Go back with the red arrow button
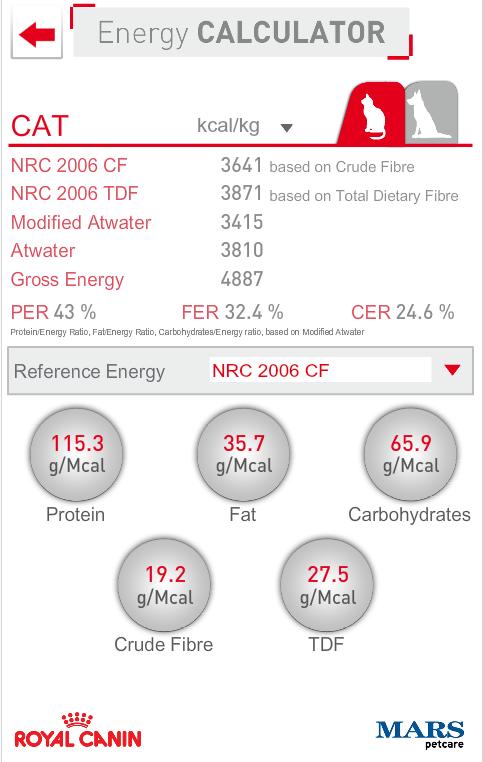The height and width of the screenshot is (762, 483). click(x=37, y=34)
